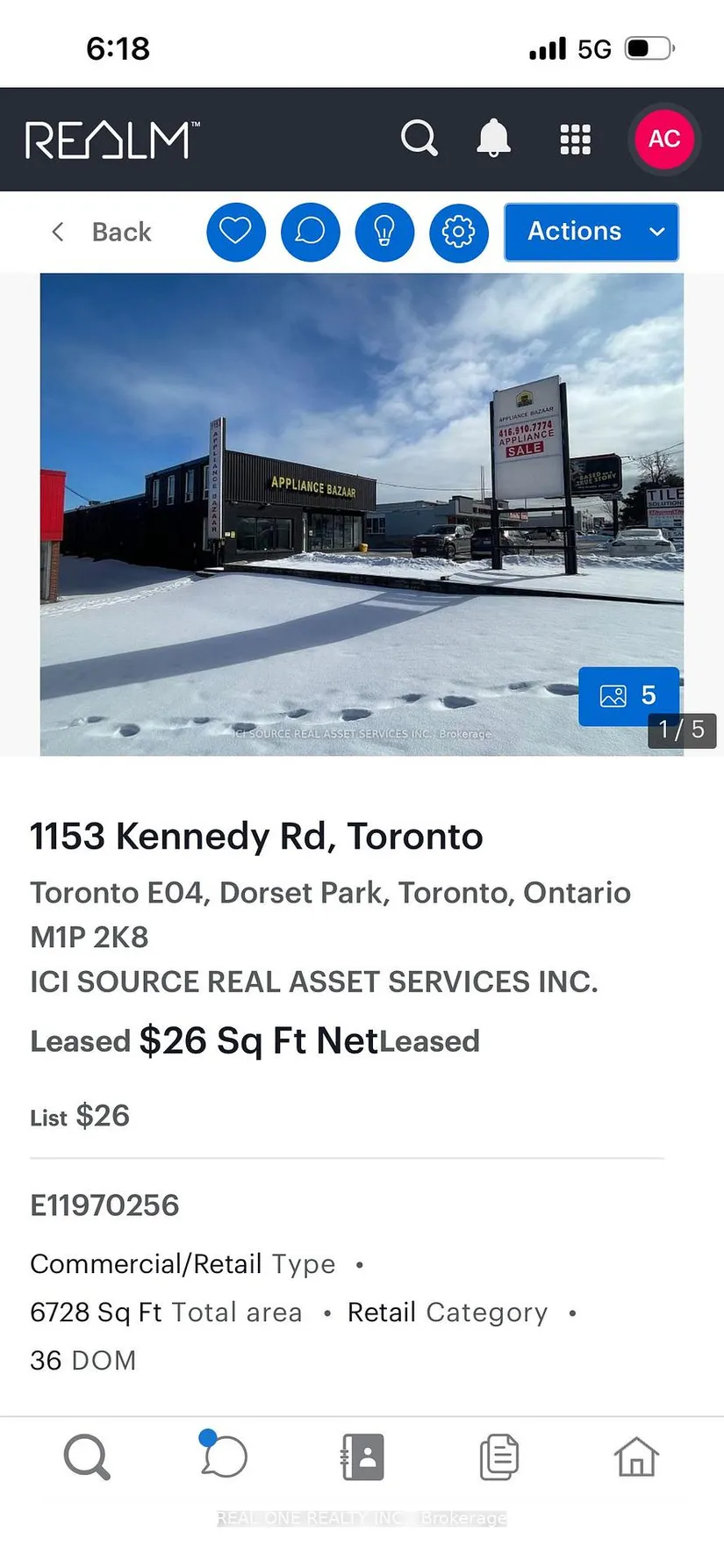724x1568 pixels.
Task: Open the AC profile avatar
Action: (x=663, y=139)
